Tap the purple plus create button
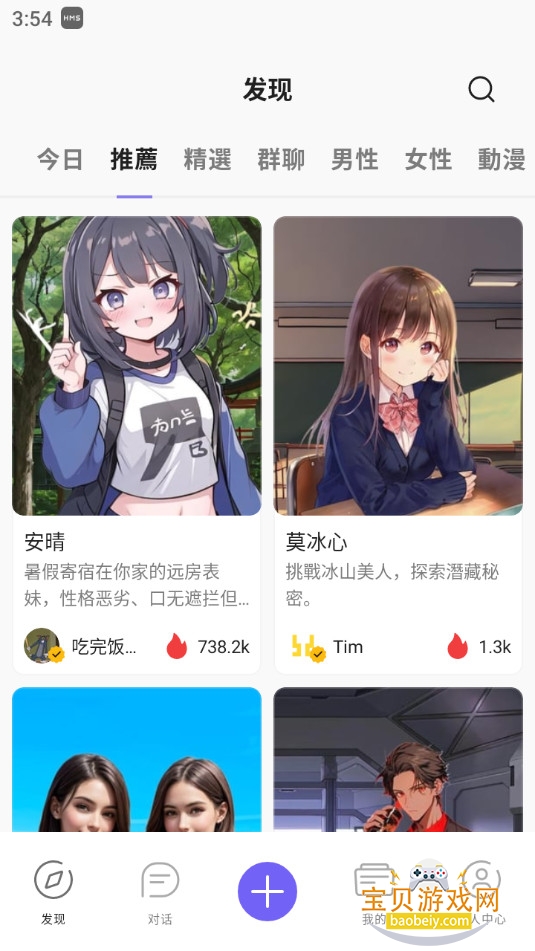Image resolution: width=535 pixels, height=951 pixels. [268, 892]
